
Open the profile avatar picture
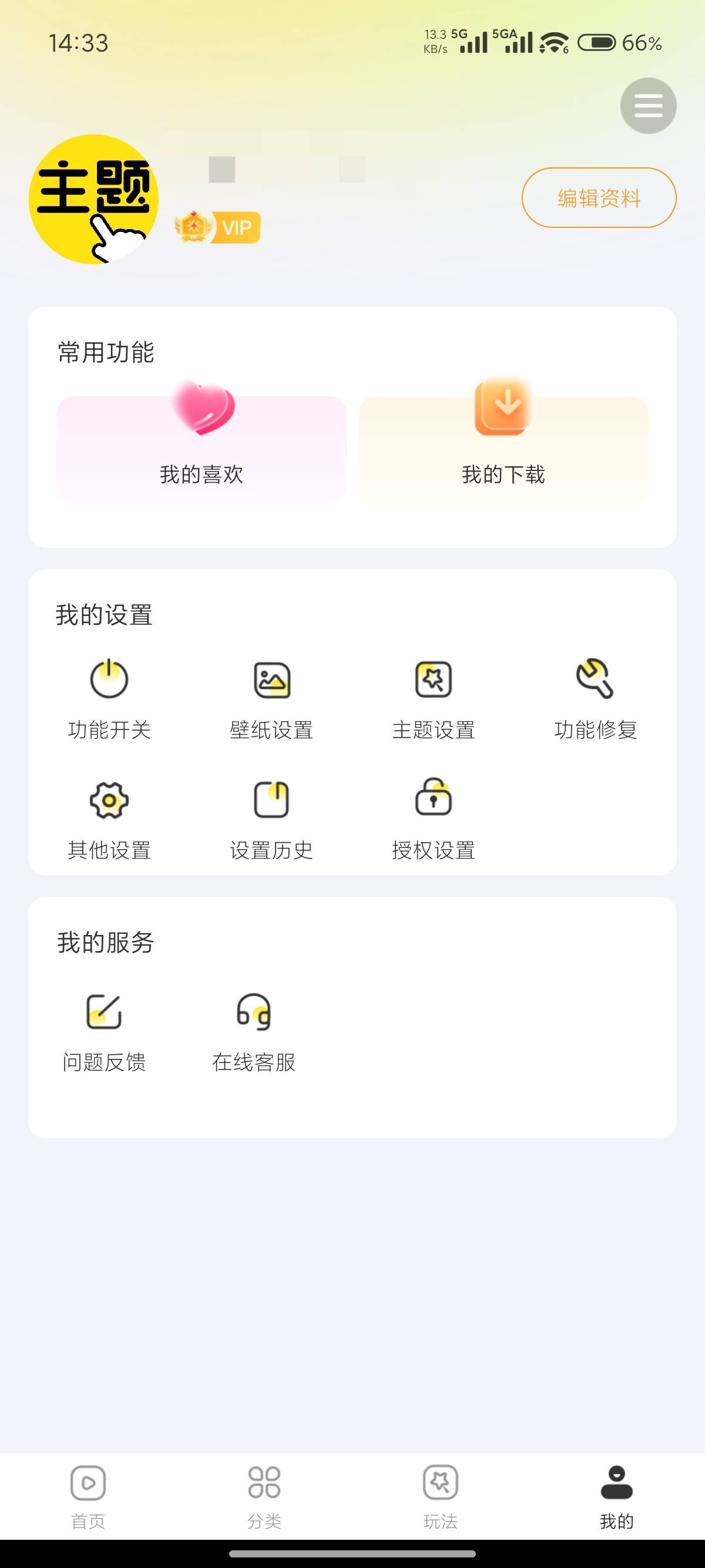(94, 199)
